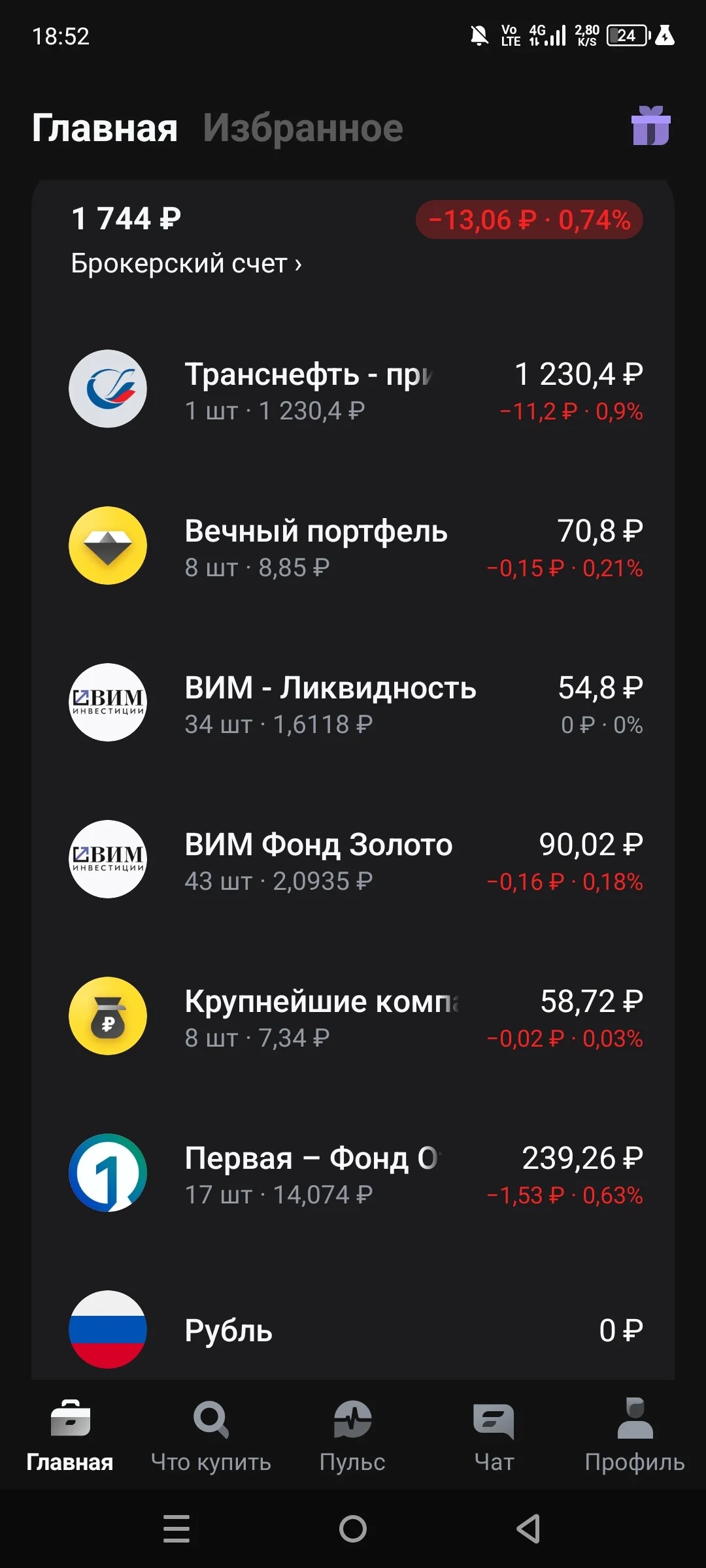
Task: Open the Пульс tab
Action: tap(352, 1437)
